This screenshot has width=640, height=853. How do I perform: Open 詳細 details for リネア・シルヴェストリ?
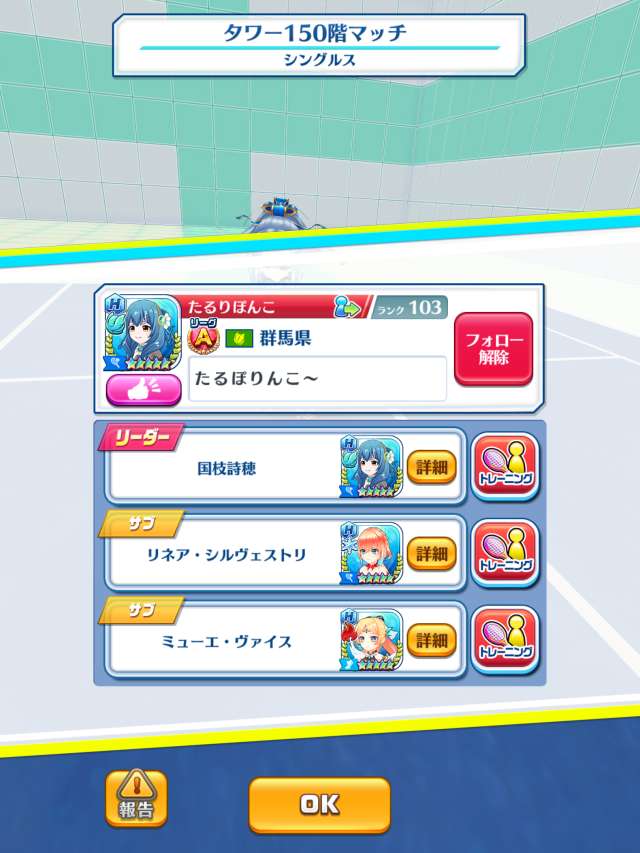(432, 553)
